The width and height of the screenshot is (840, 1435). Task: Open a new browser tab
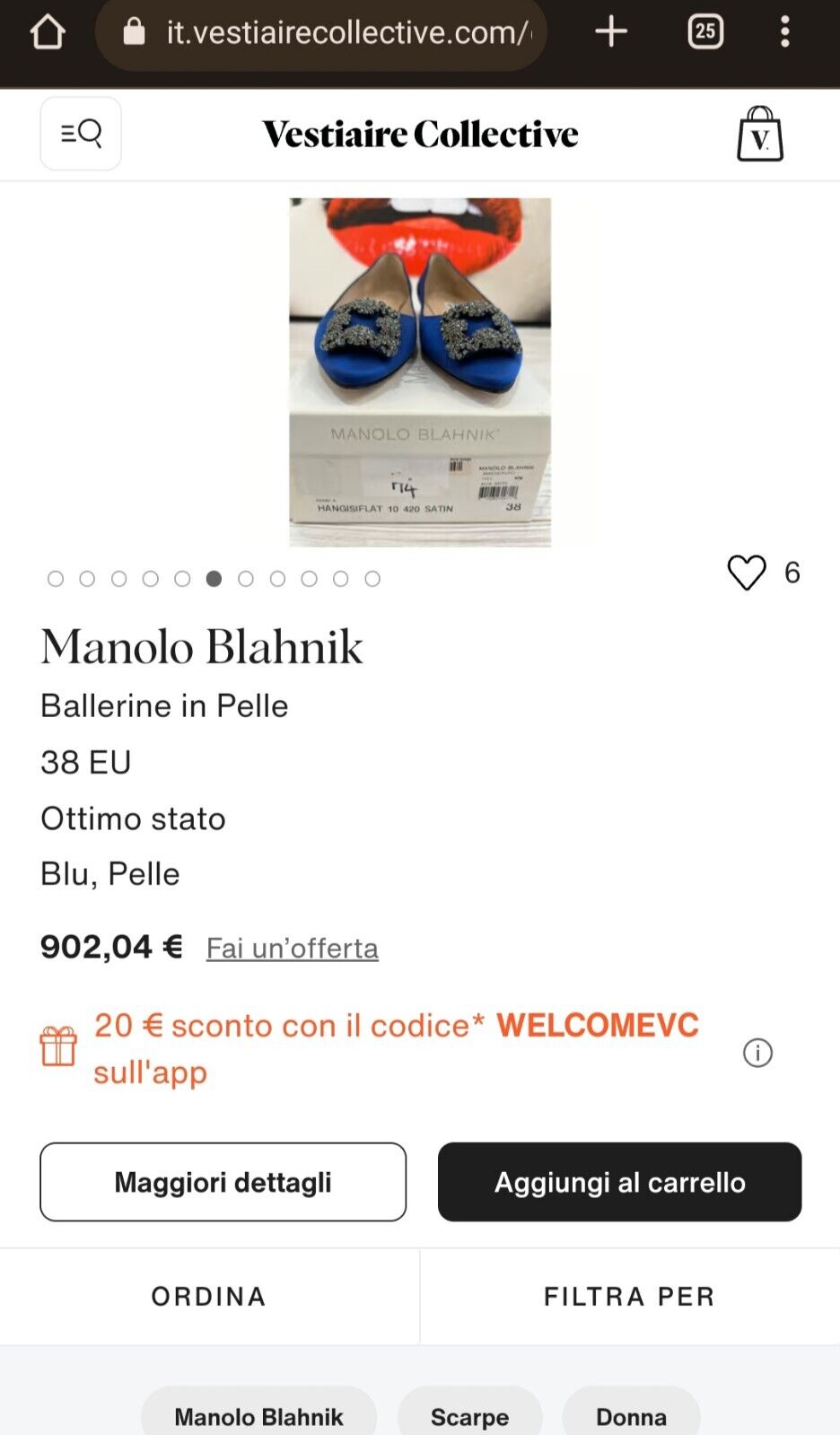[611, 31]
